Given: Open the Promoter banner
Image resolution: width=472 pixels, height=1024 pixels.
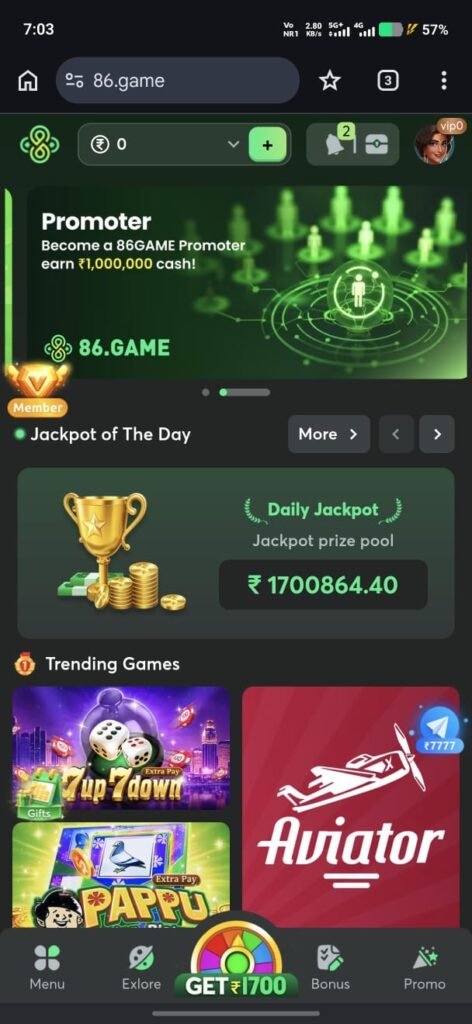Looking at the screenshot, I should tap(246, 282).
